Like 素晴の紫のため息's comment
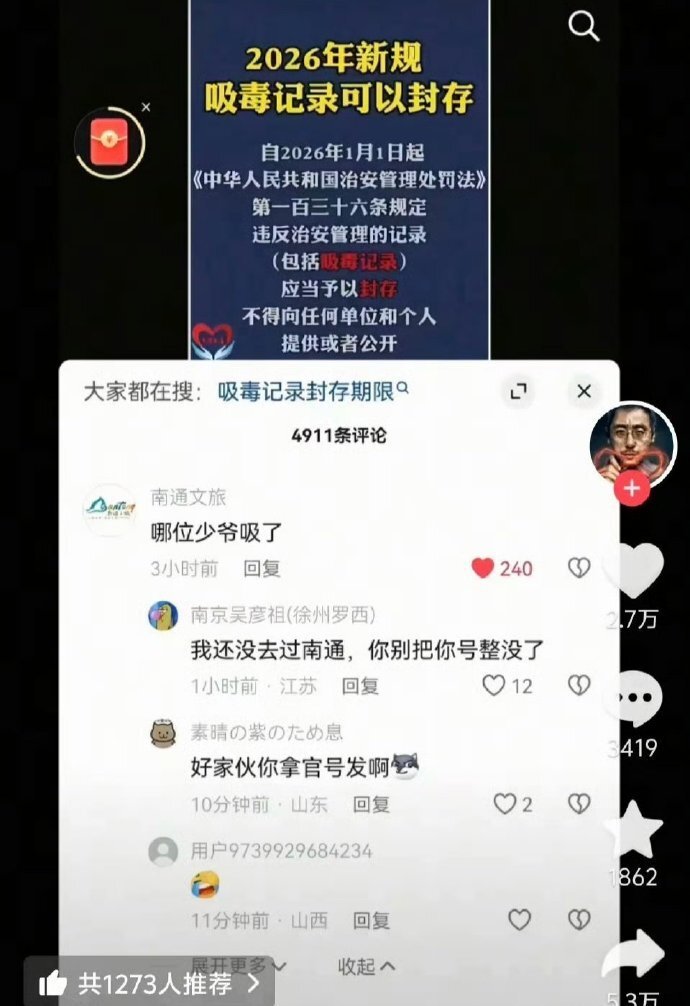 click(506, 803)
